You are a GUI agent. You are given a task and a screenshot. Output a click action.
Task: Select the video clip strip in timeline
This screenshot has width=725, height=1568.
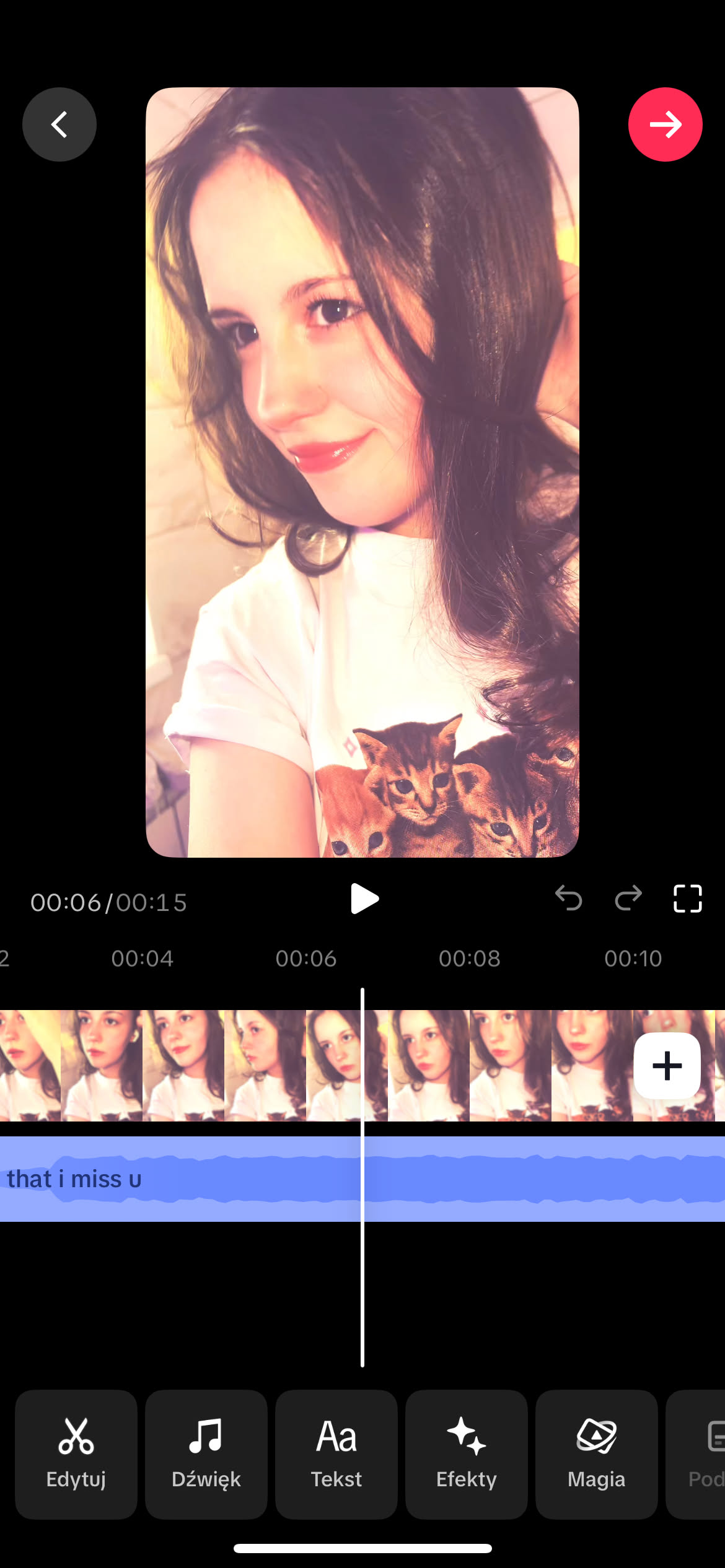point(248,1066)
